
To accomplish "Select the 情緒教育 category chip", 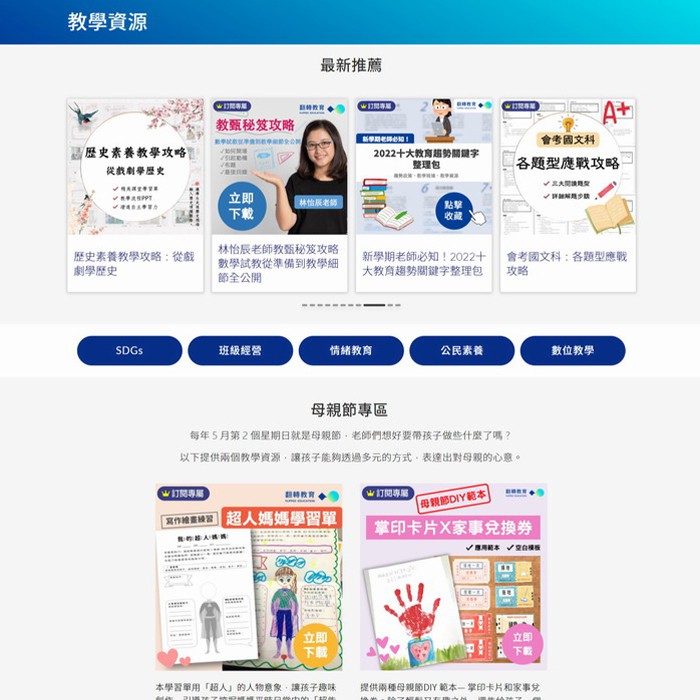I will tap(351, 351).
